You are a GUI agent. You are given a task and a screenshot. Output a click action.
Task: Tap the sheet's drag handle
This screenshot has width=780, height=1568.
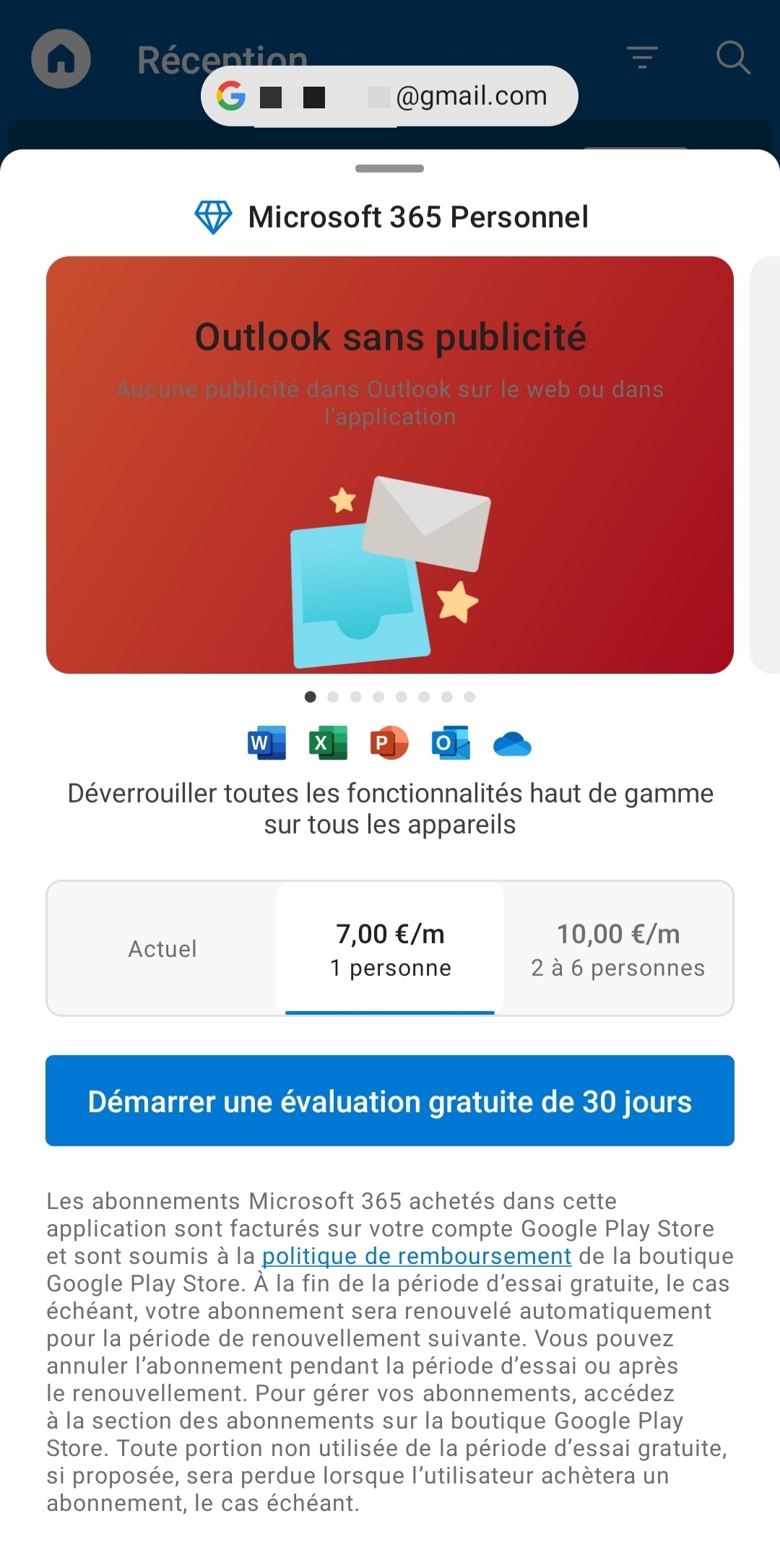[390, 168]
